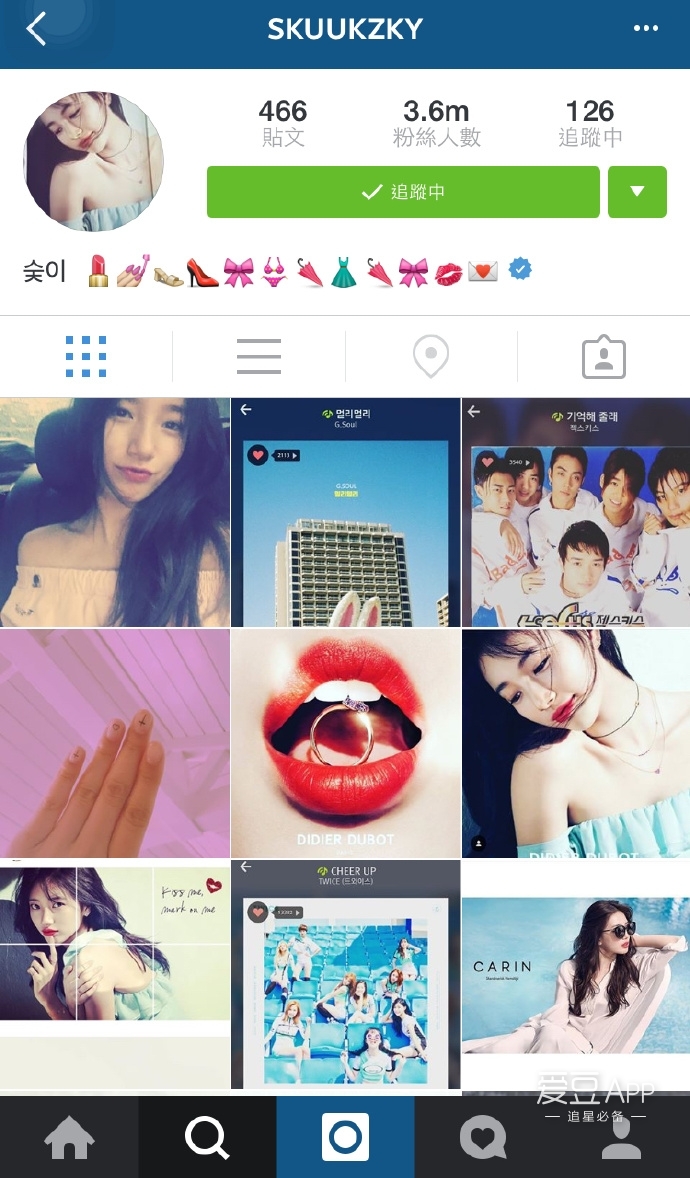
Task: Go back using the top arrow
Action: pyautogui.click(x=36, y=29)
